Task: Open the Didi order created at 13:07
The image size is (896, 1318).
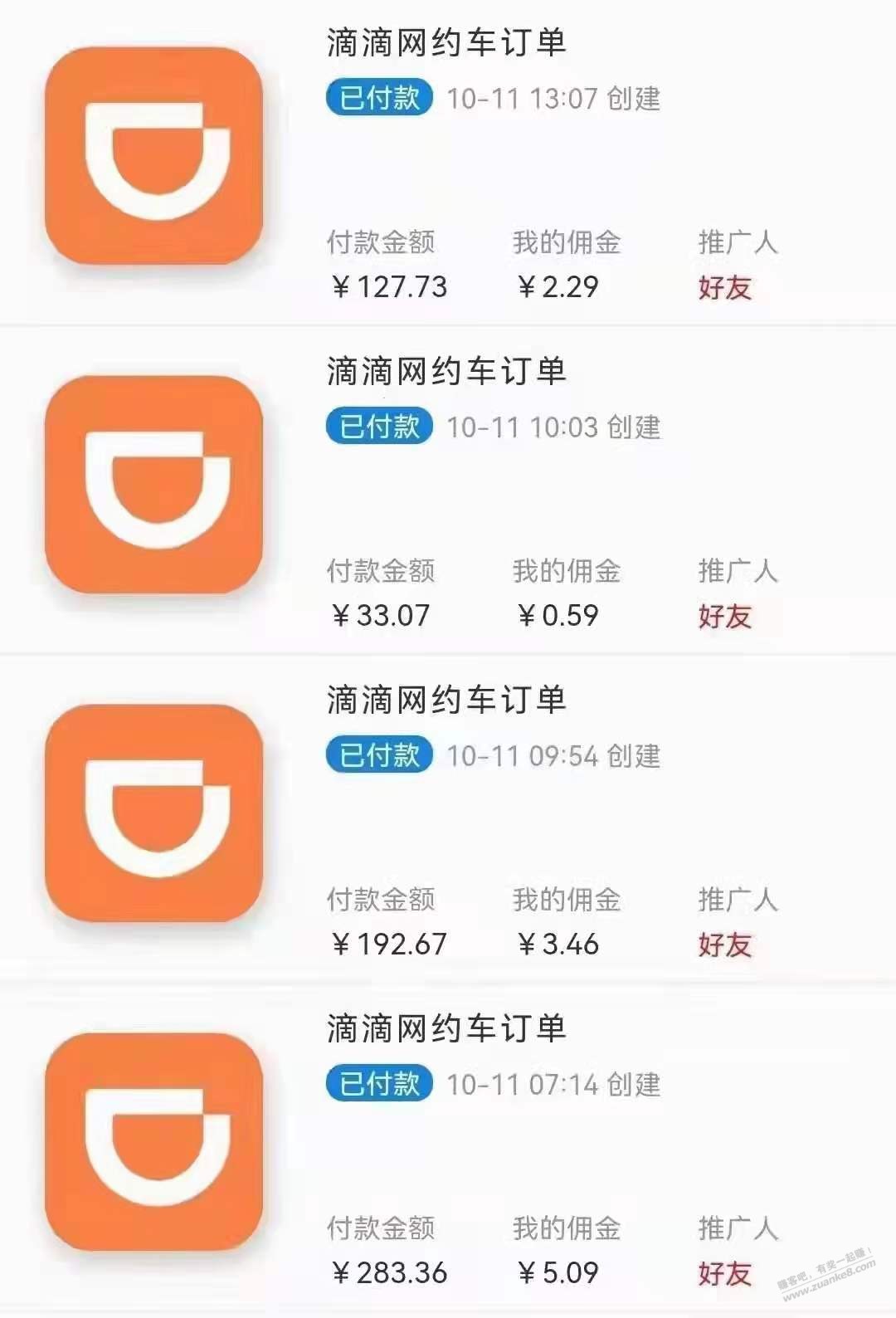Action: [446, 43]
